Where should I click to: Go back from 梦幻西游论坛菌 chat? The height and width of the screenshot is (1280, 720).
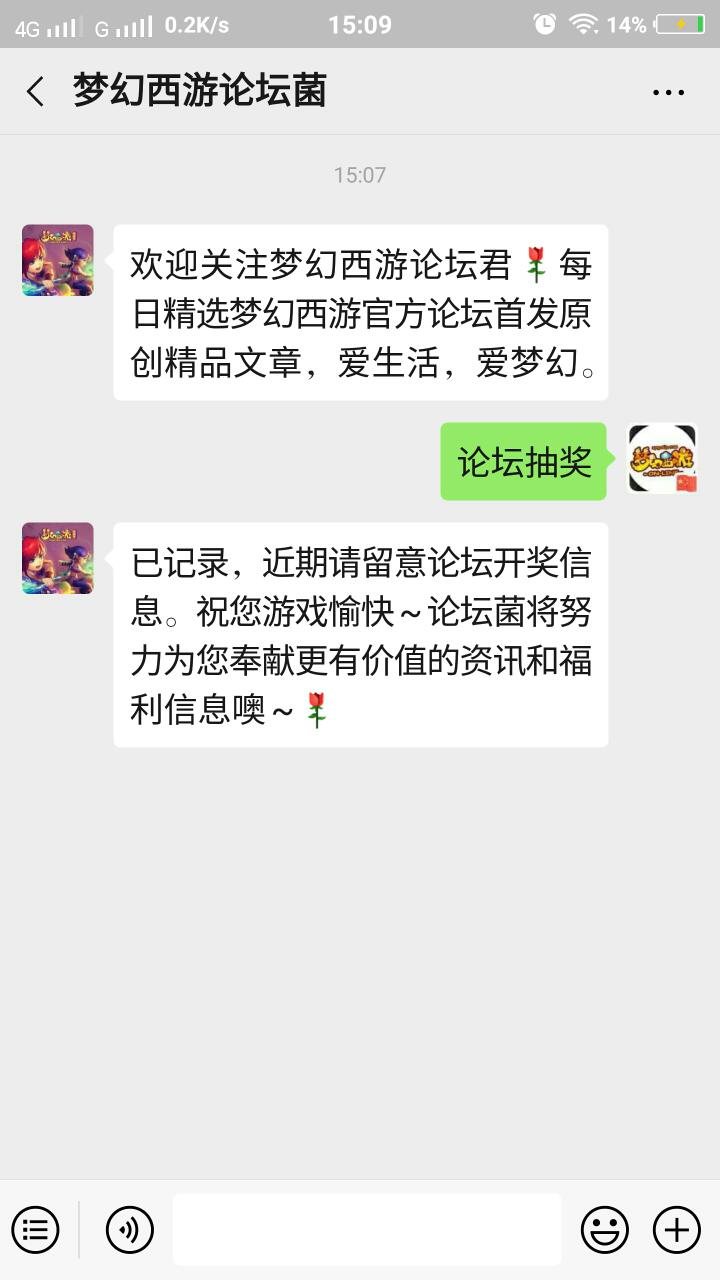pyautogui.click(x=35, y=91)
